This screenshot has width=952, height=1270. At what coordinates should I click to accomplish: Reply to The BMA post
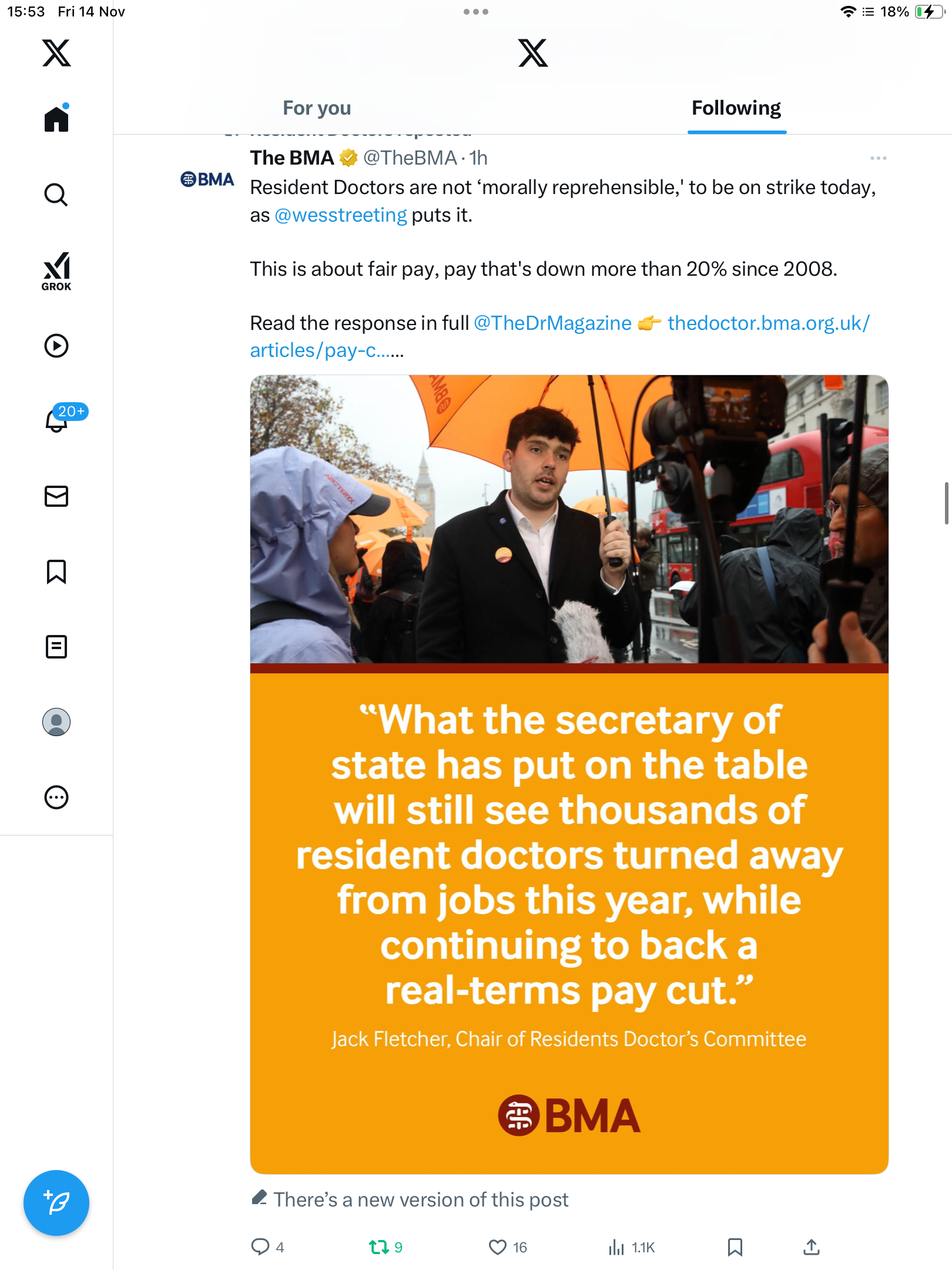click(260, 1247)
